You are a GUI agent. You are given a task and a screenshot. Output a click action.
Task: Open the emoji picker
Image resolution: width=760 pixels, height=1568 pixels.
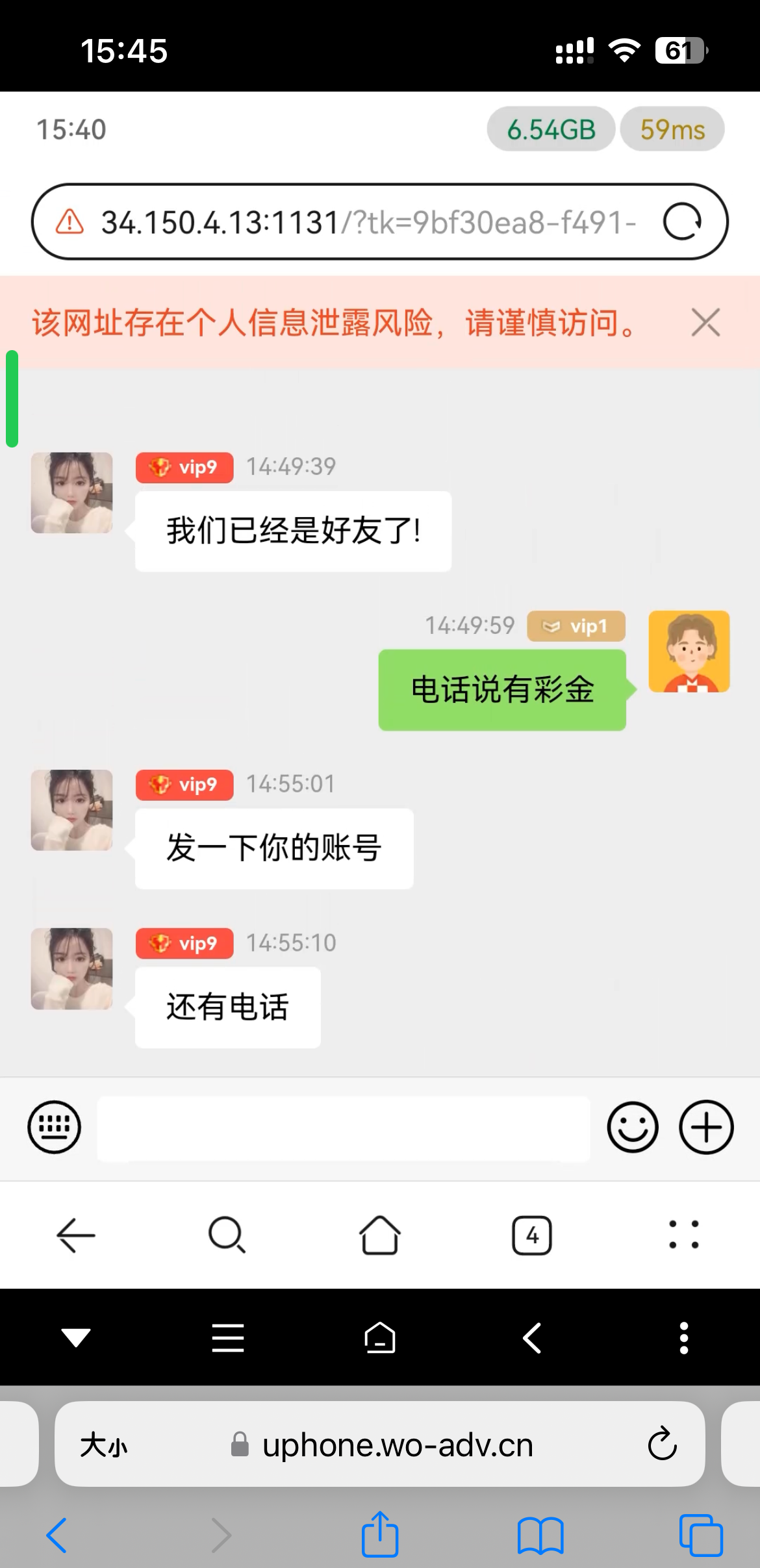633,1127
